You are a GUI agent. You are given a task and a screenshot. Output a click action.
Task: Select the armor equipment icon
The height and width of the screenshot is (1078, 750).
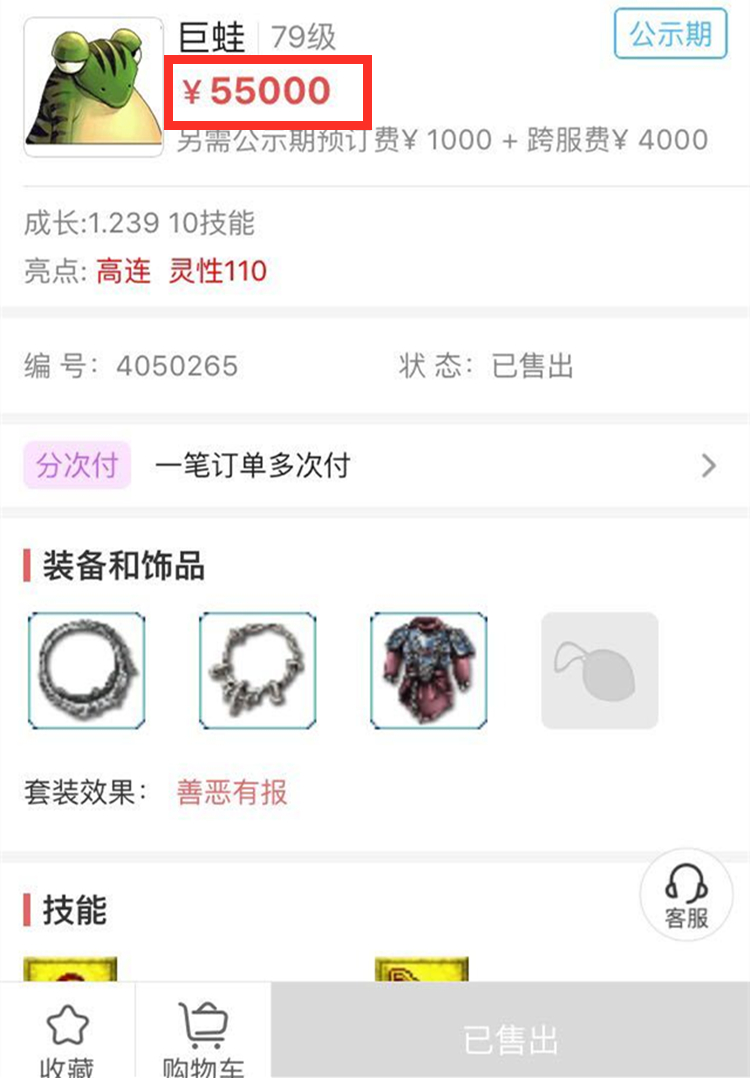pos(427,670)
